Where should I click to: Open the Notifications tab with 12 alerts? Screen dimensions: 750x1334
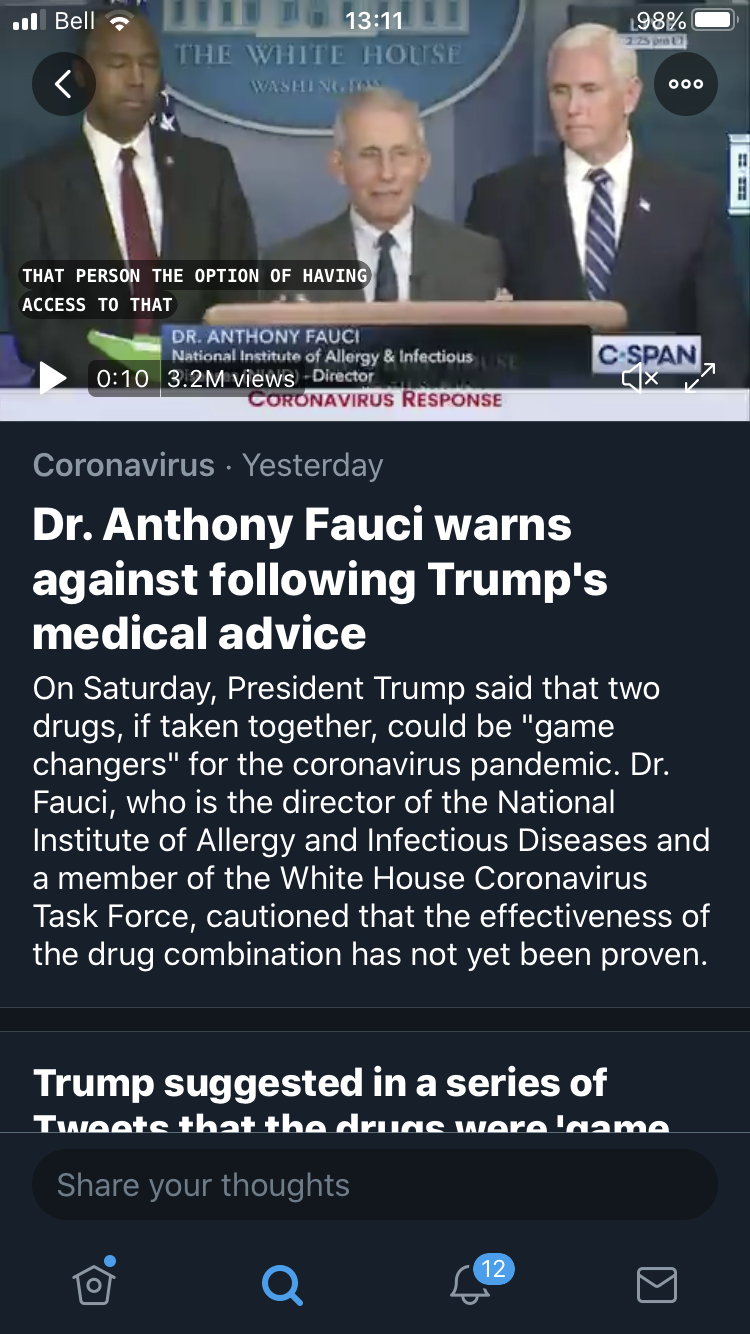pyautogui.click(x=470, y=1284)
